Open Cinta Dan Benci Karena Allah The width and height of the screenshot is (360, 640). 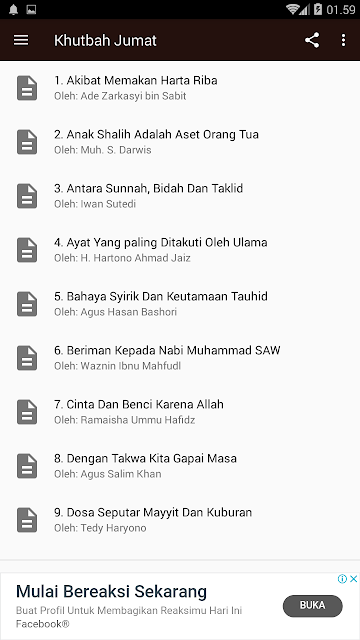(180, 412)
